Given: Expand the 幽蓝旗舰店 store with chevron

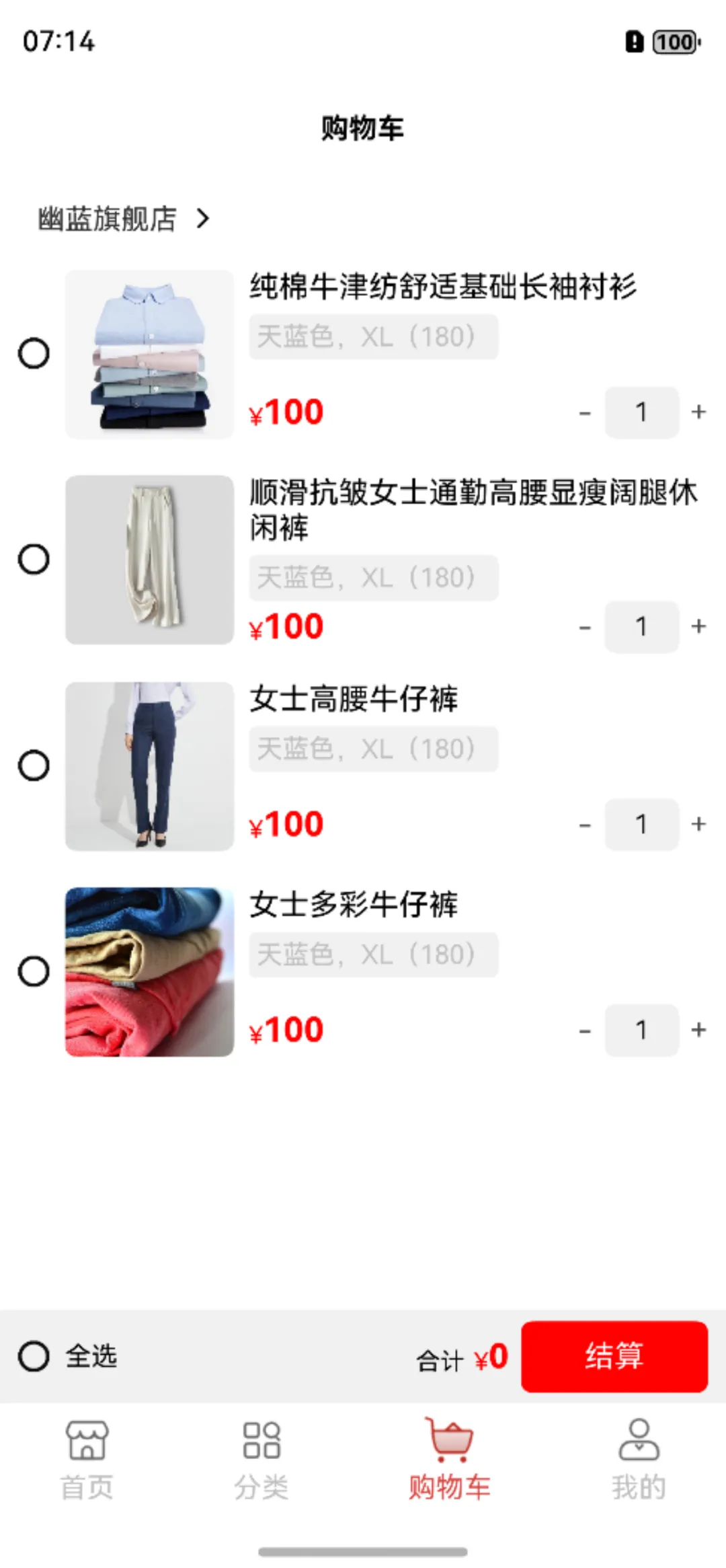Looking at the screenshot, I should 204,219.
